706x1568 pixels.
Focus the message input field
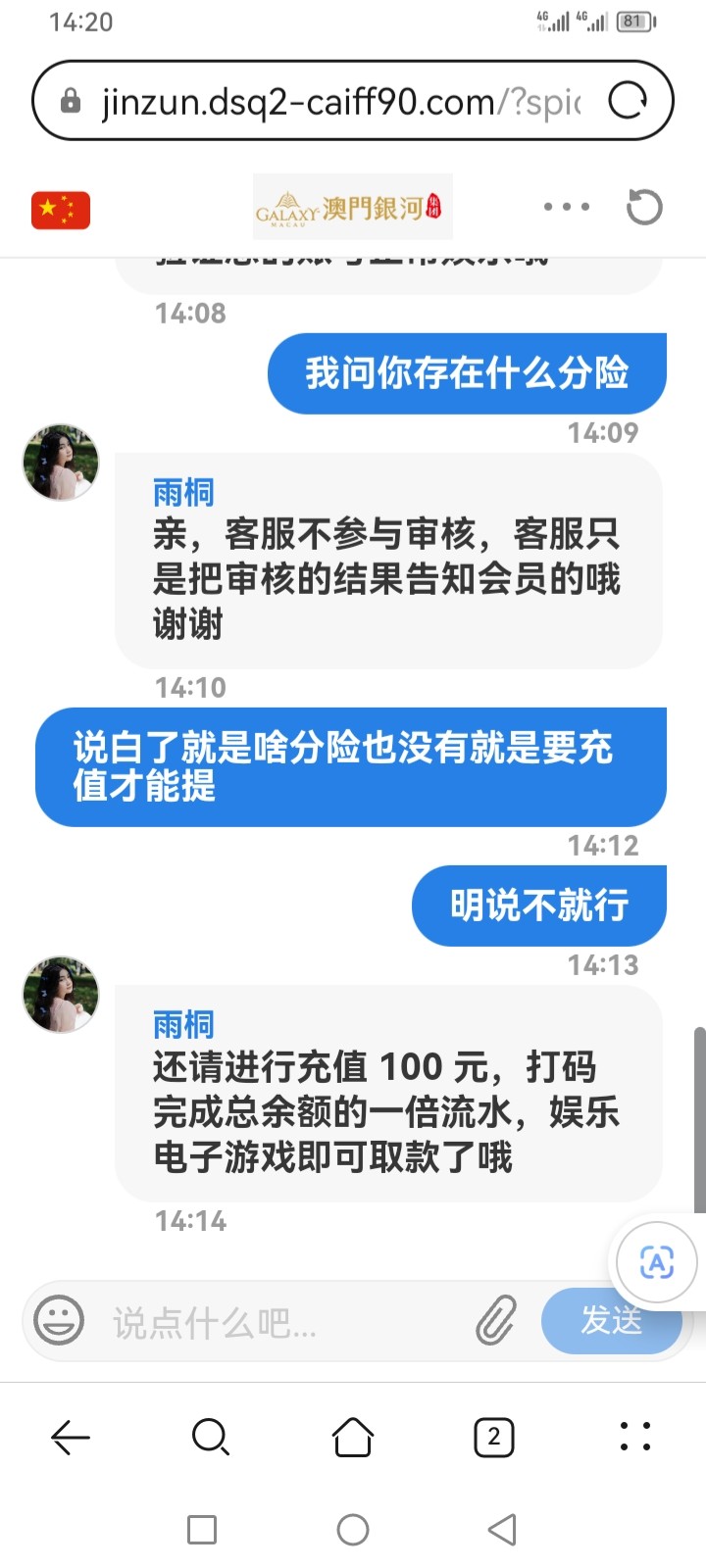click(x=284, y=1323)
